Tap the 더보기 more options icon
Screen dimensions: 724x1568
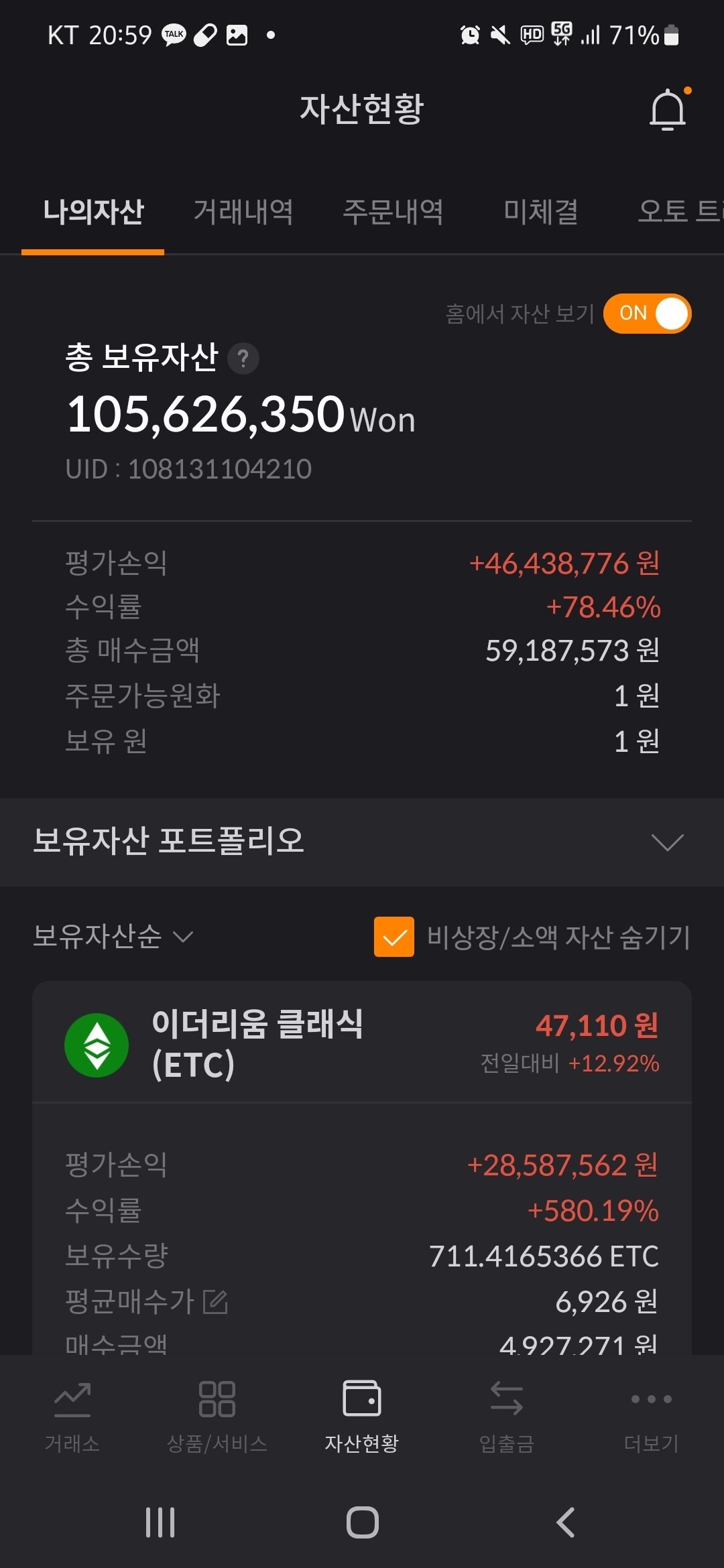coord(651,1414)
